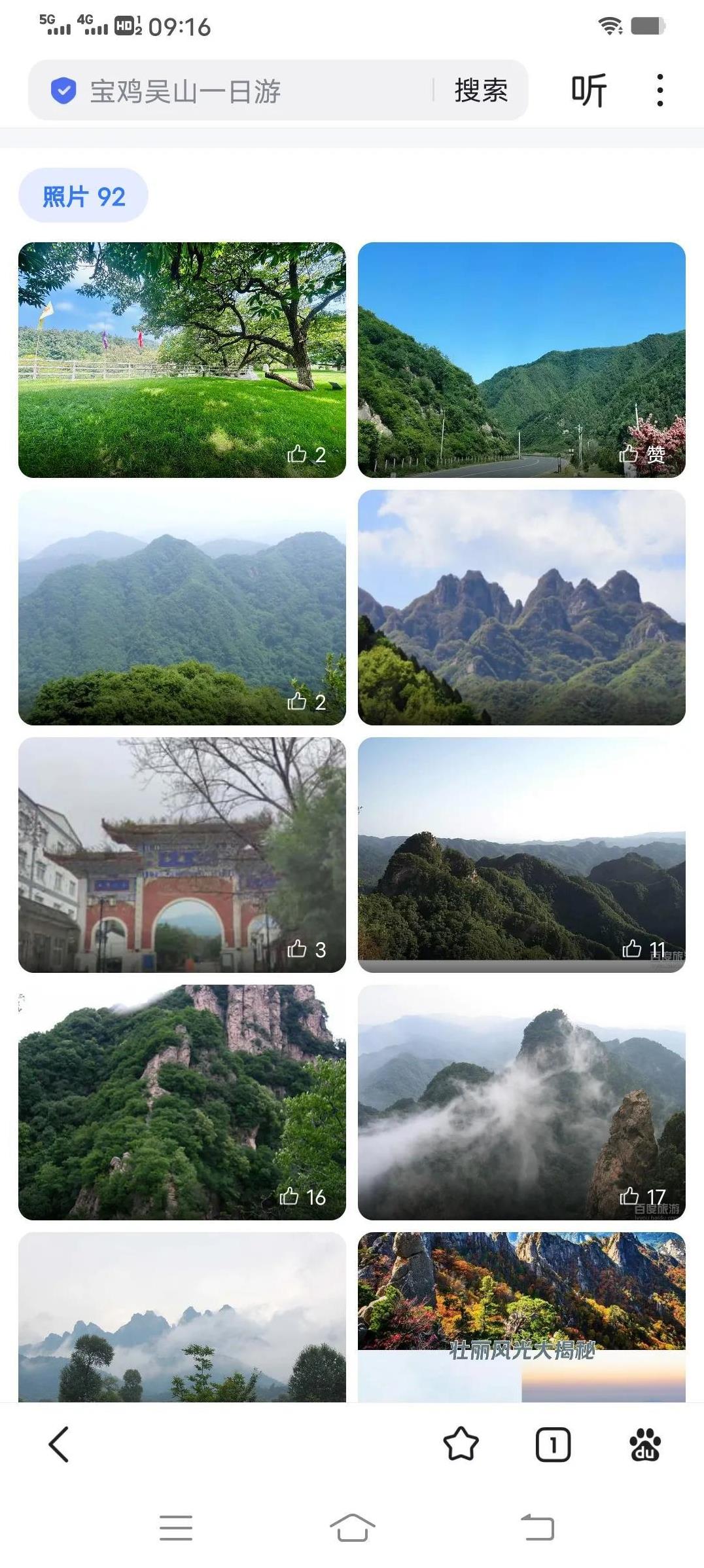Open the jagged rocky peaks photo
This screenshot has height=1568, width=704.
tap(521, 607)
